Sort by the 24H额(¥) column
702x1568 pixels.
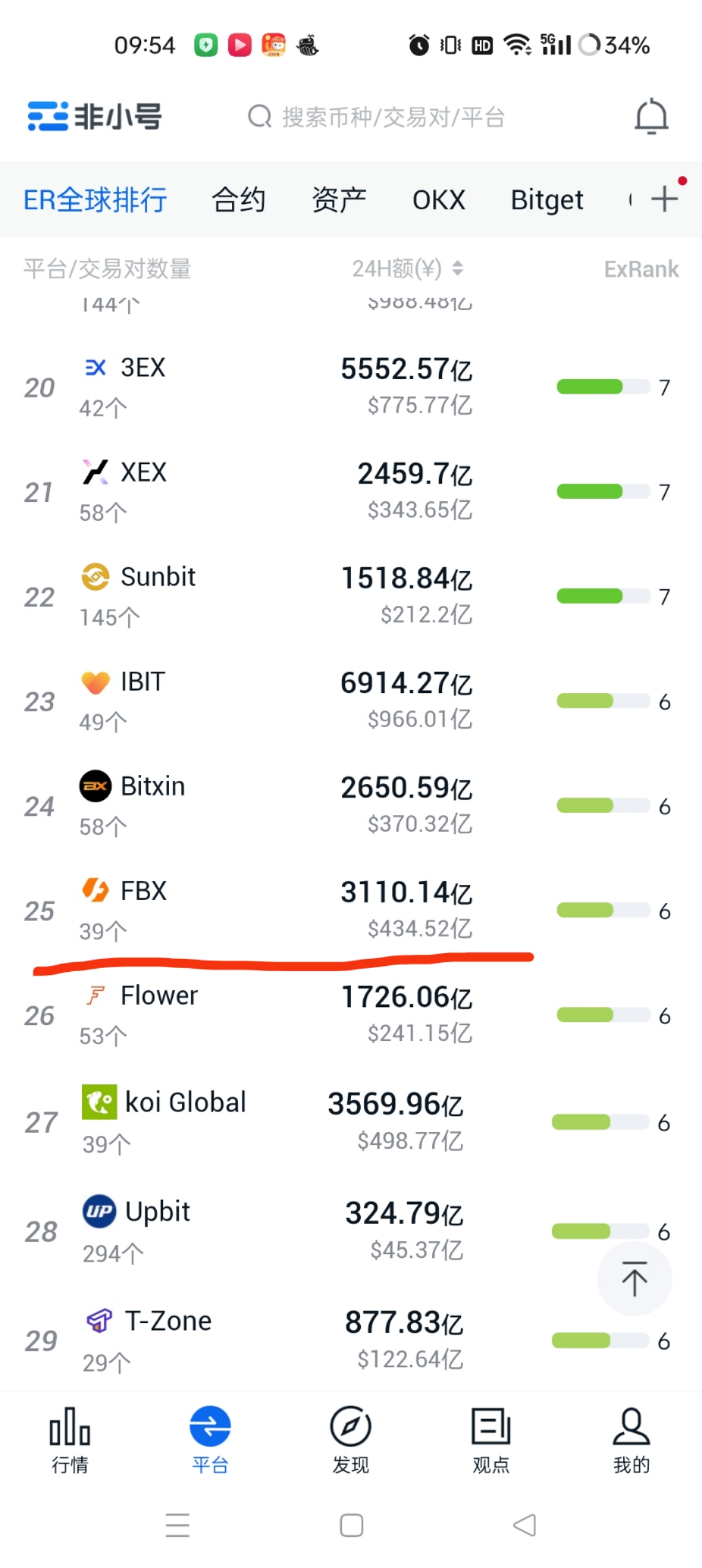[408, 268]
